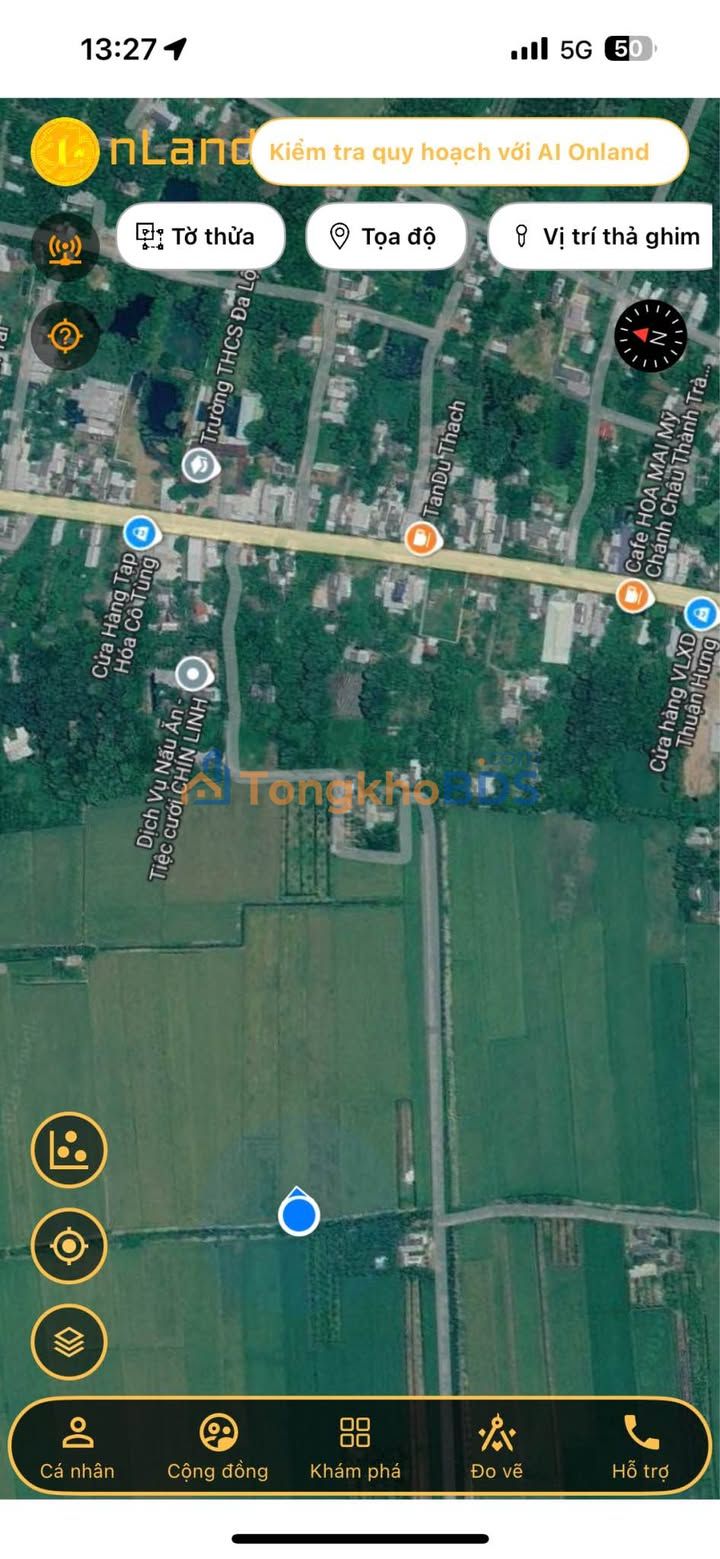Open the help question mark icon
Image resolution: width=720 pixels, height=1559 pixels.
tap(65, 336)
